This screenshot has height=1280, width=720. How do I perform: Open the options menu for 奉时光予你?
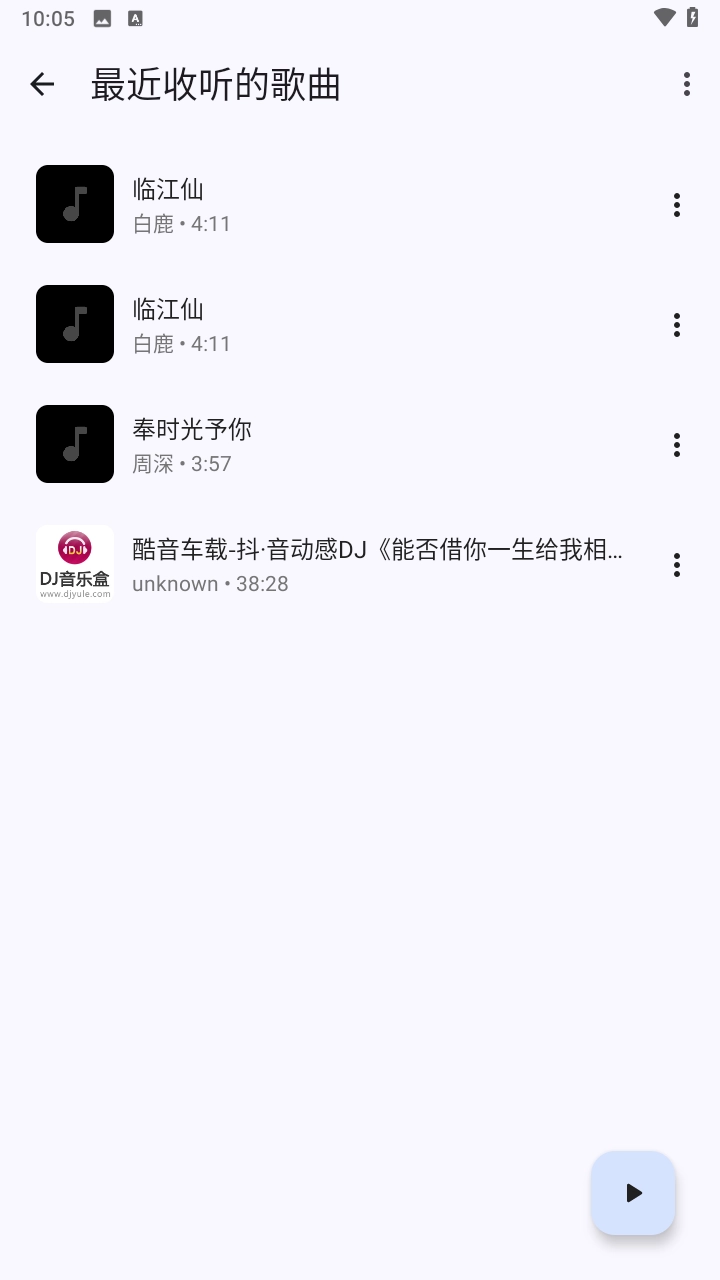coord(677,444)
